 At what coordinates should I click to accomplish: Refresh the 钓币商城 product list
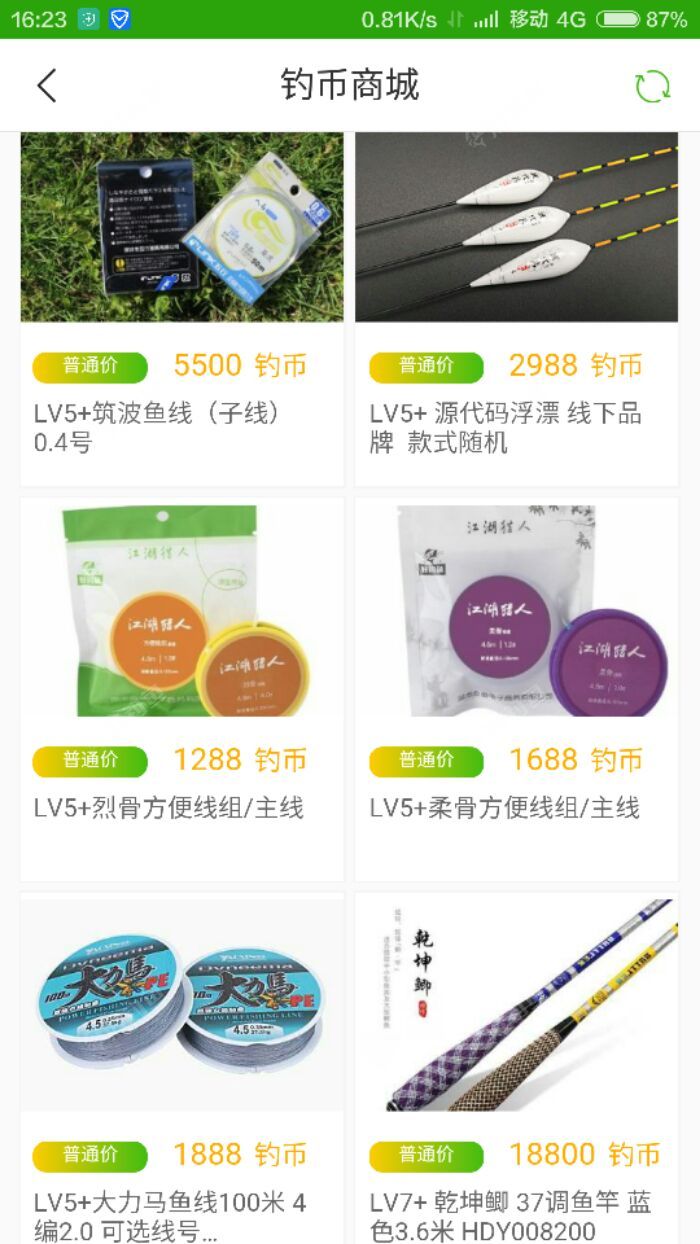(653, 87)
